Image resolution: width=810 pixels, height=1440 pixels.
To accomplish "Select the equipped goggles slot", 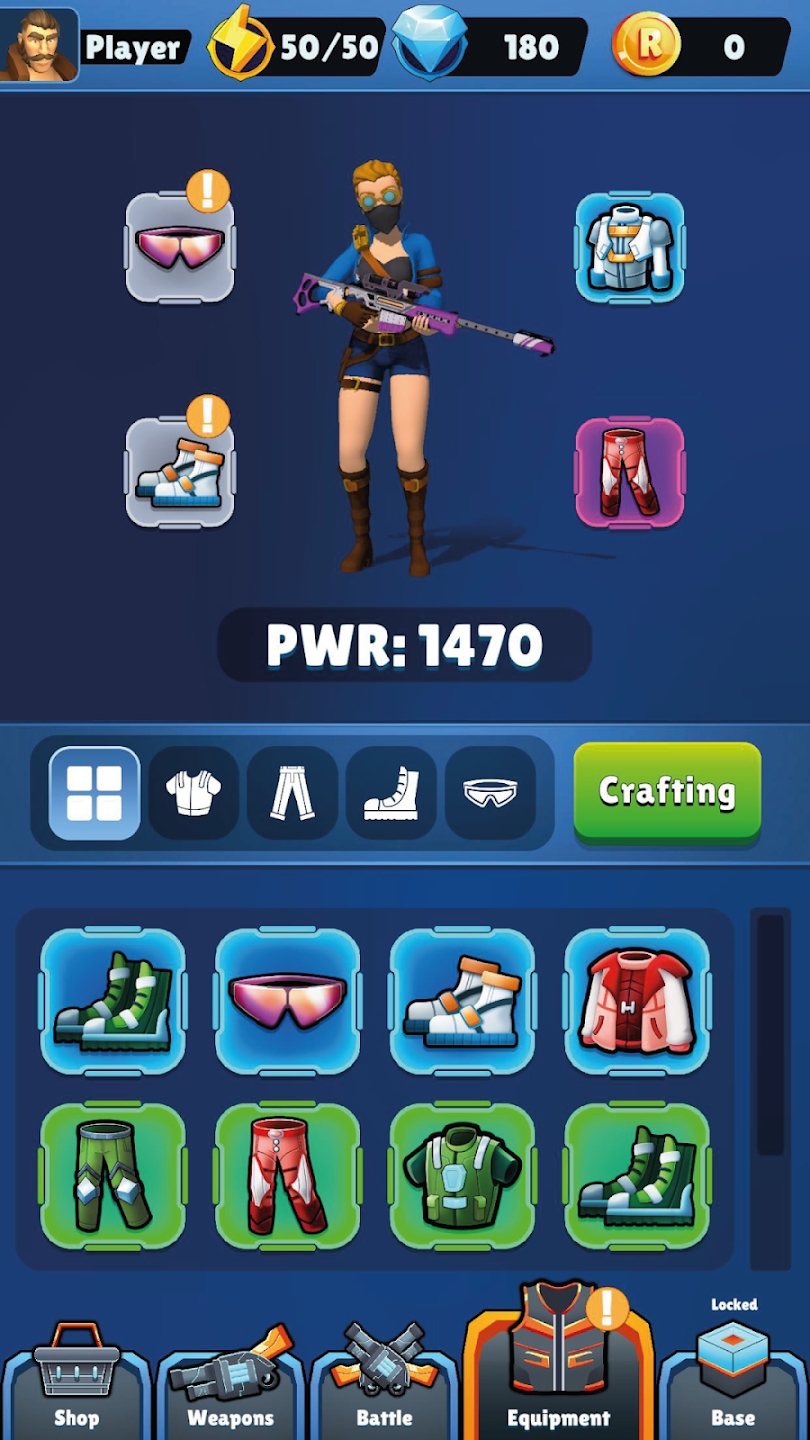I will point(180,247).
